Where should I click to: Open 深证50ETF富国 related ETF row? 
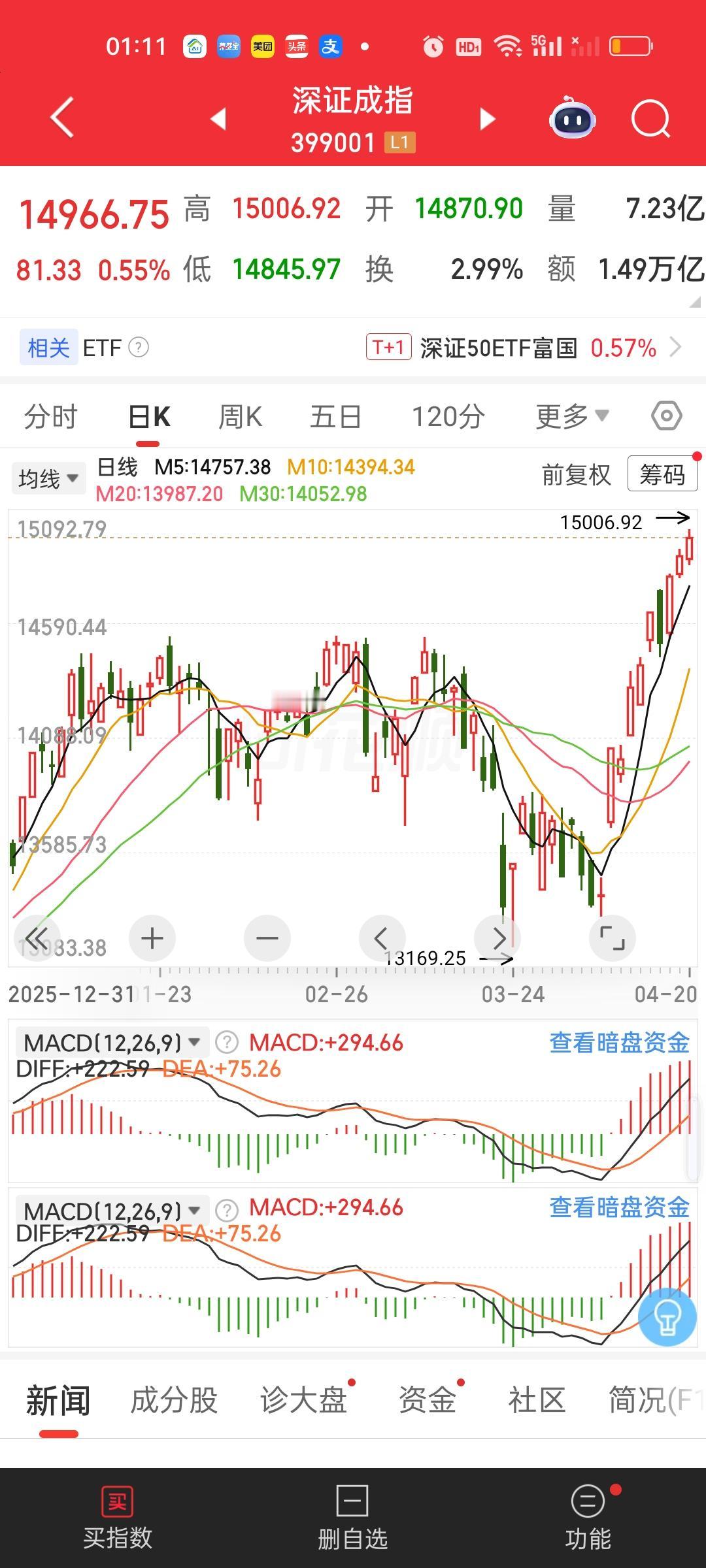click(x=523, y=348)
